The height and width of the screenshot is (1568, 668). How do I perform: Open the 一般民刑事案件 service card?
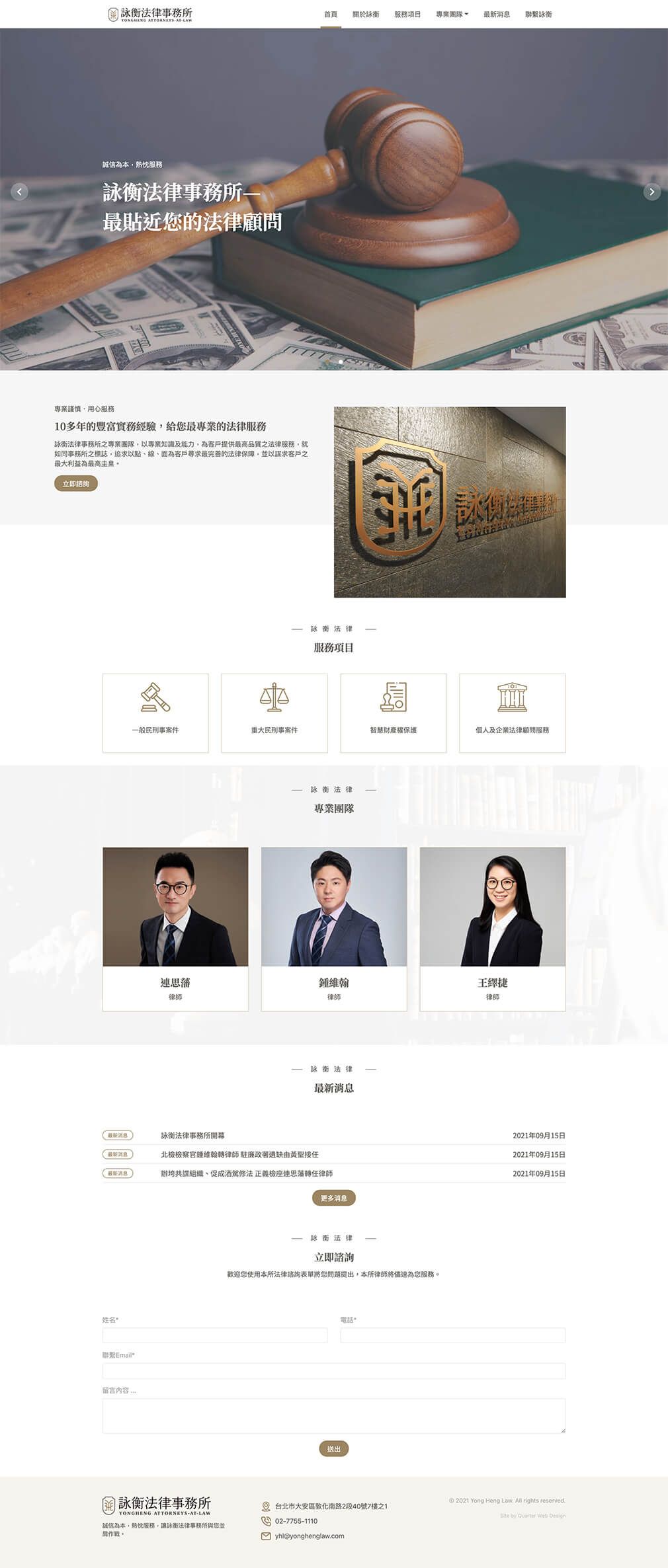[155, 713]
